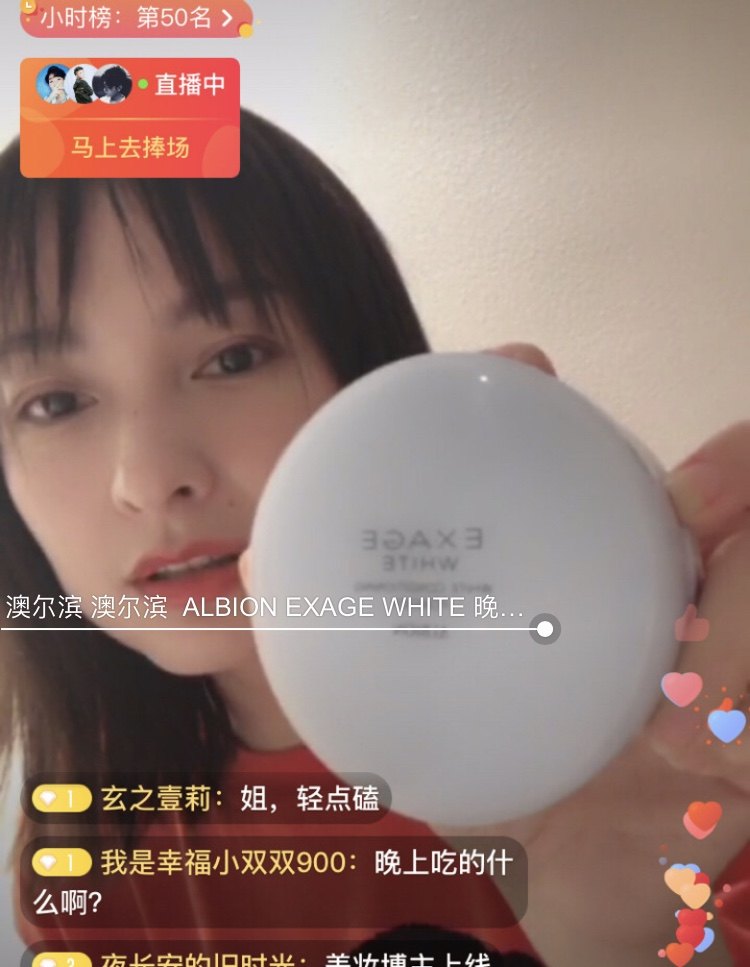Tap the green live-status dot beside 直播中
This screenshot has height=967, width=750.
(x=144, y=83)
